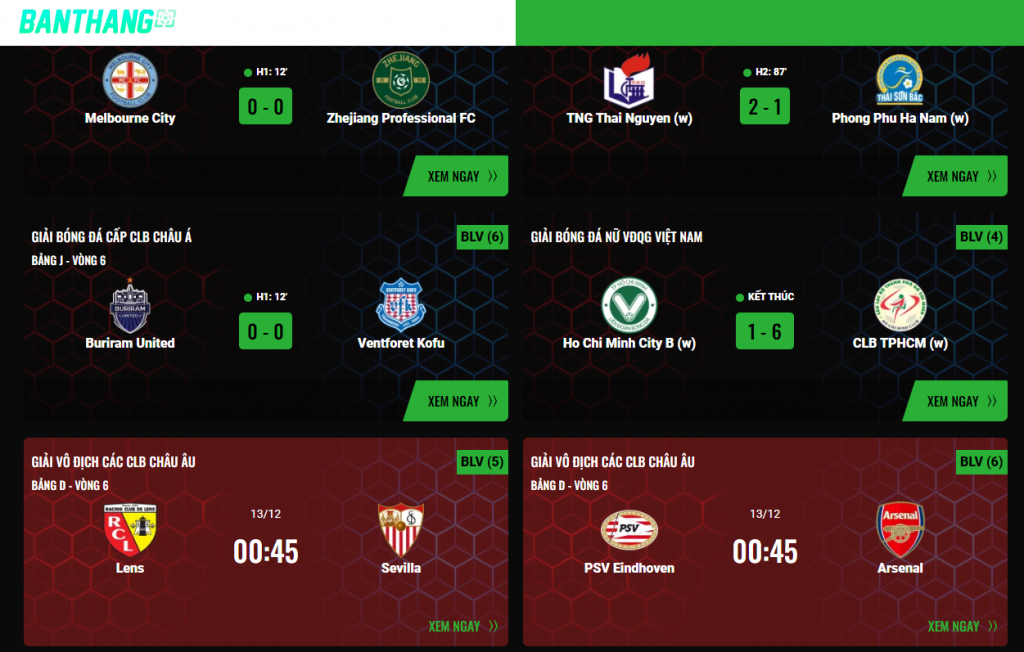Open BLV (4) on Ho Chi Minh City B card
The width and height of the screenshot is (1024, 652).
coord(981,237)
